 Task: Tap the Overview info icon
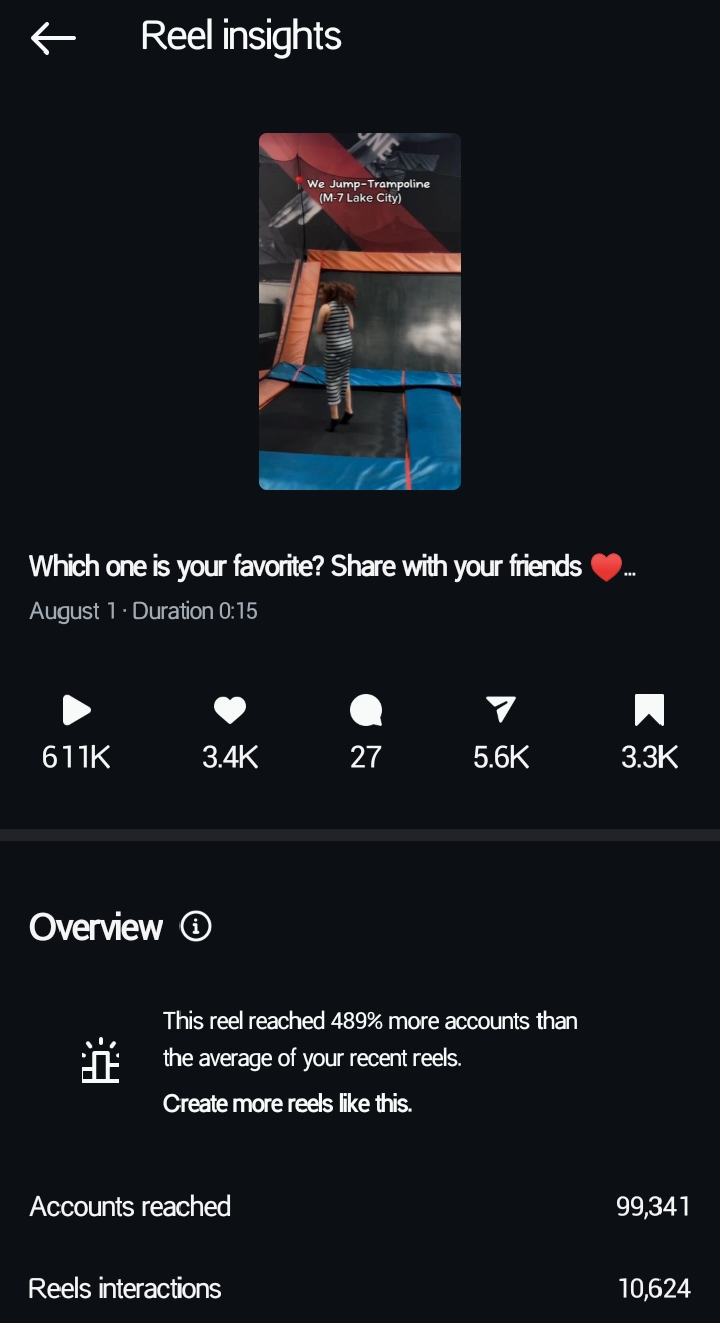196,927
